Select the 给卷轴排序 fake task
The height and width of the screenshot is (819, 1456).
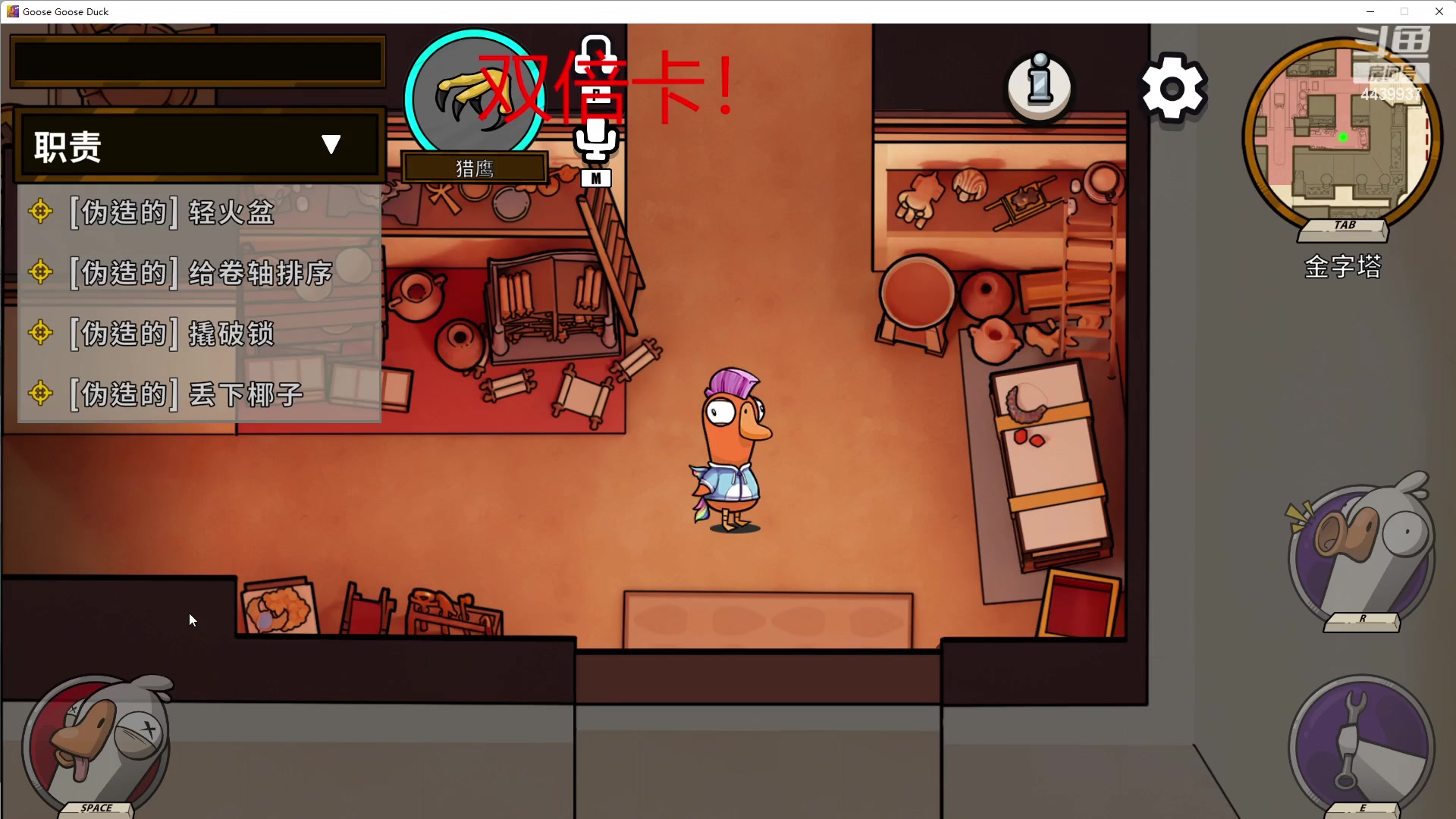point(201,273)
